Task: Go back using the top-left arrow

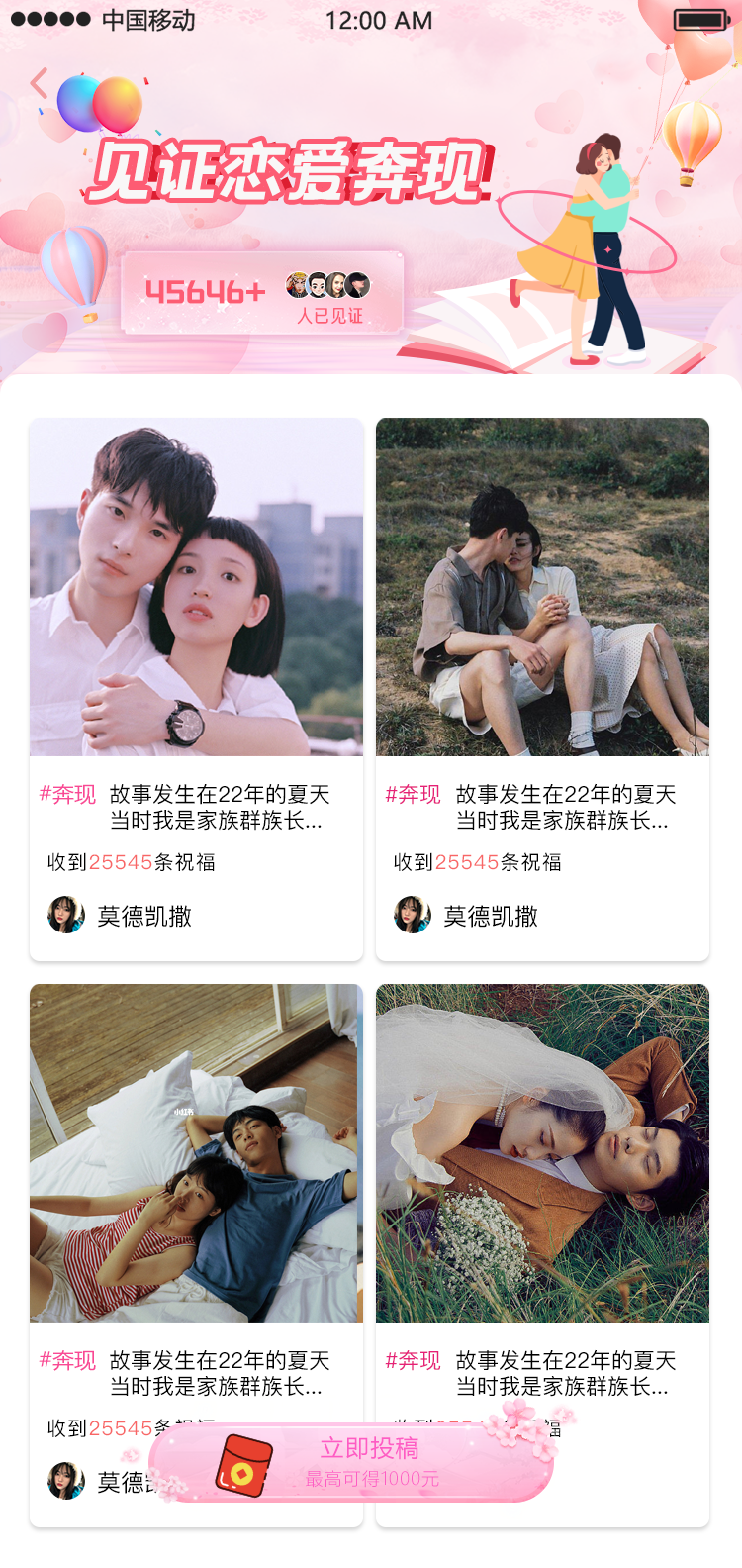Action: [x=40, y=84]
